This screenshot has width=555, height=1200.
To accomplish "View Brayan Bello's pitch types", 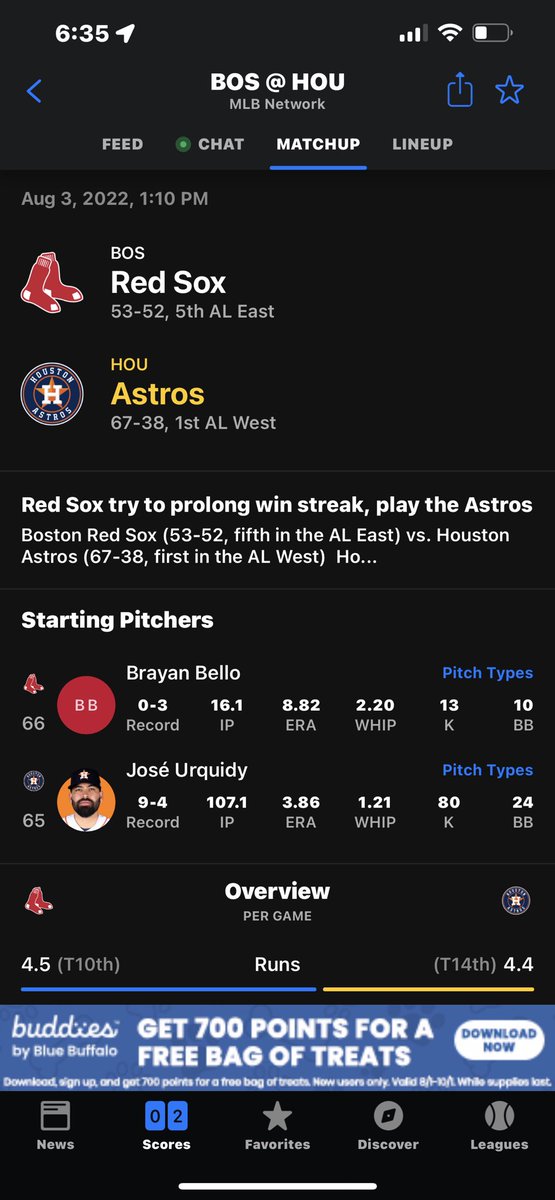I will 487,673.
